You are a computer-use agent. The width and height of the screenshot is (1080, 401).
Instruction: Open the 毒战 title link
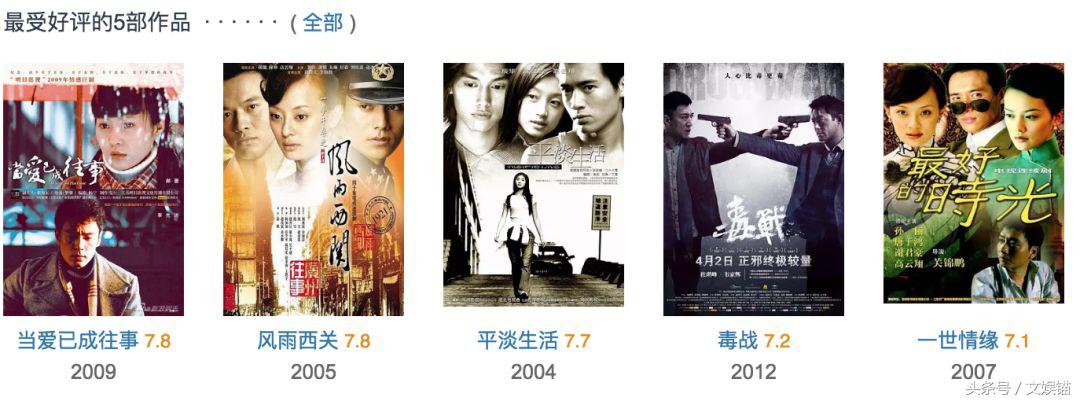click(x=738, y=341)
